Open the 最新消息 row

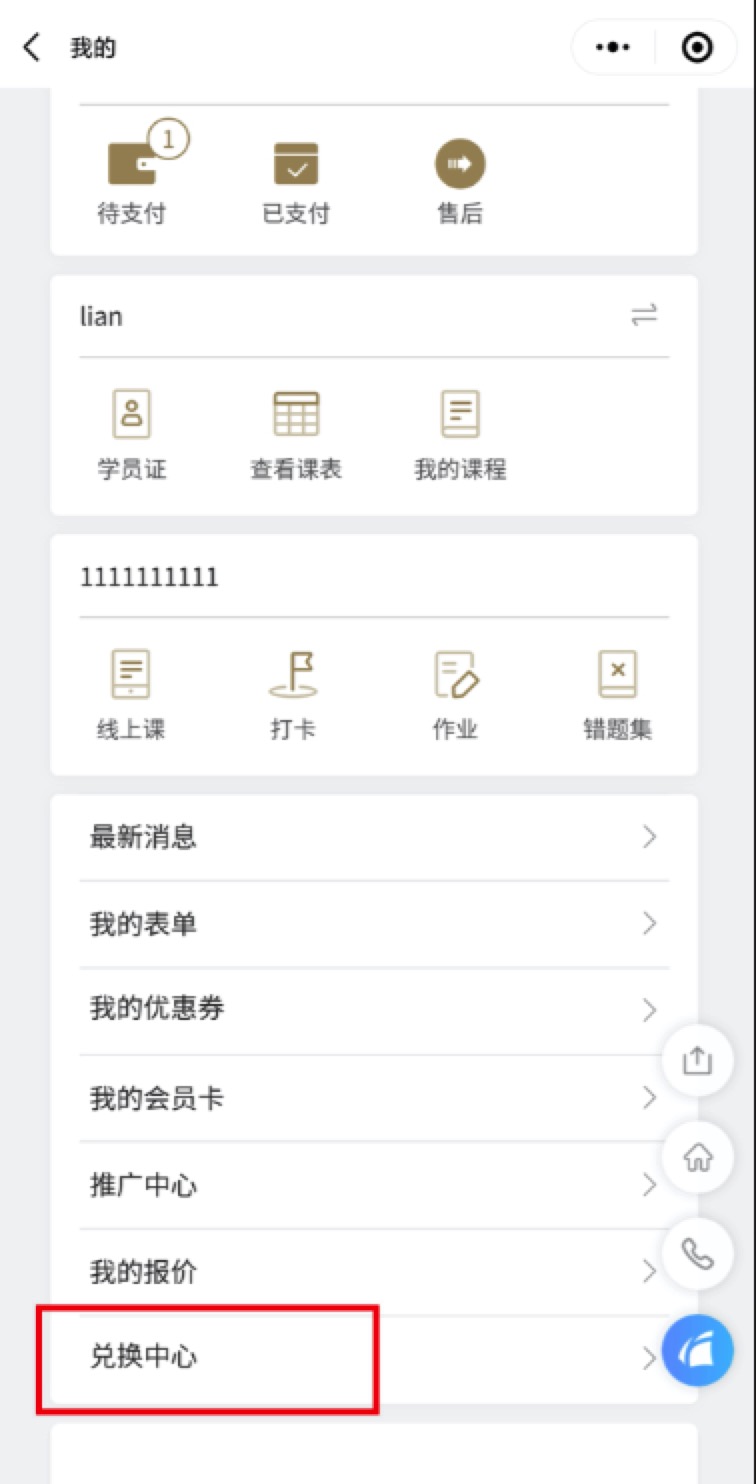[374, 837]
